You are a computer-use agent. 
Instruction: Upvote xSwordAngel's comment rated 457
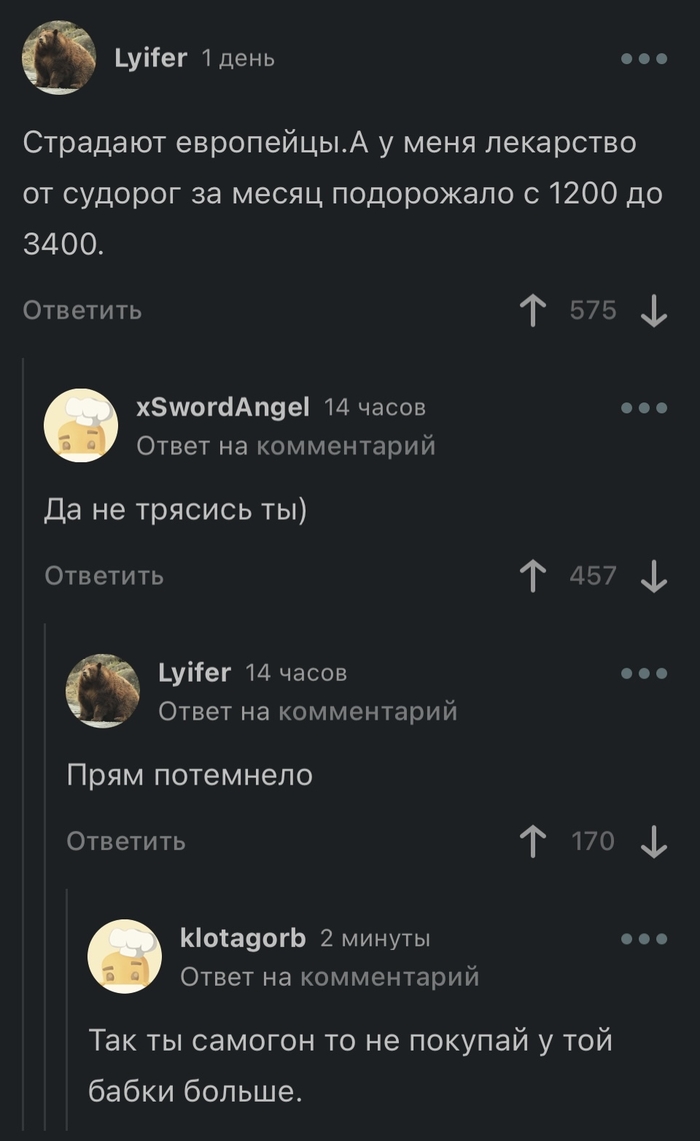click(534, 576)
